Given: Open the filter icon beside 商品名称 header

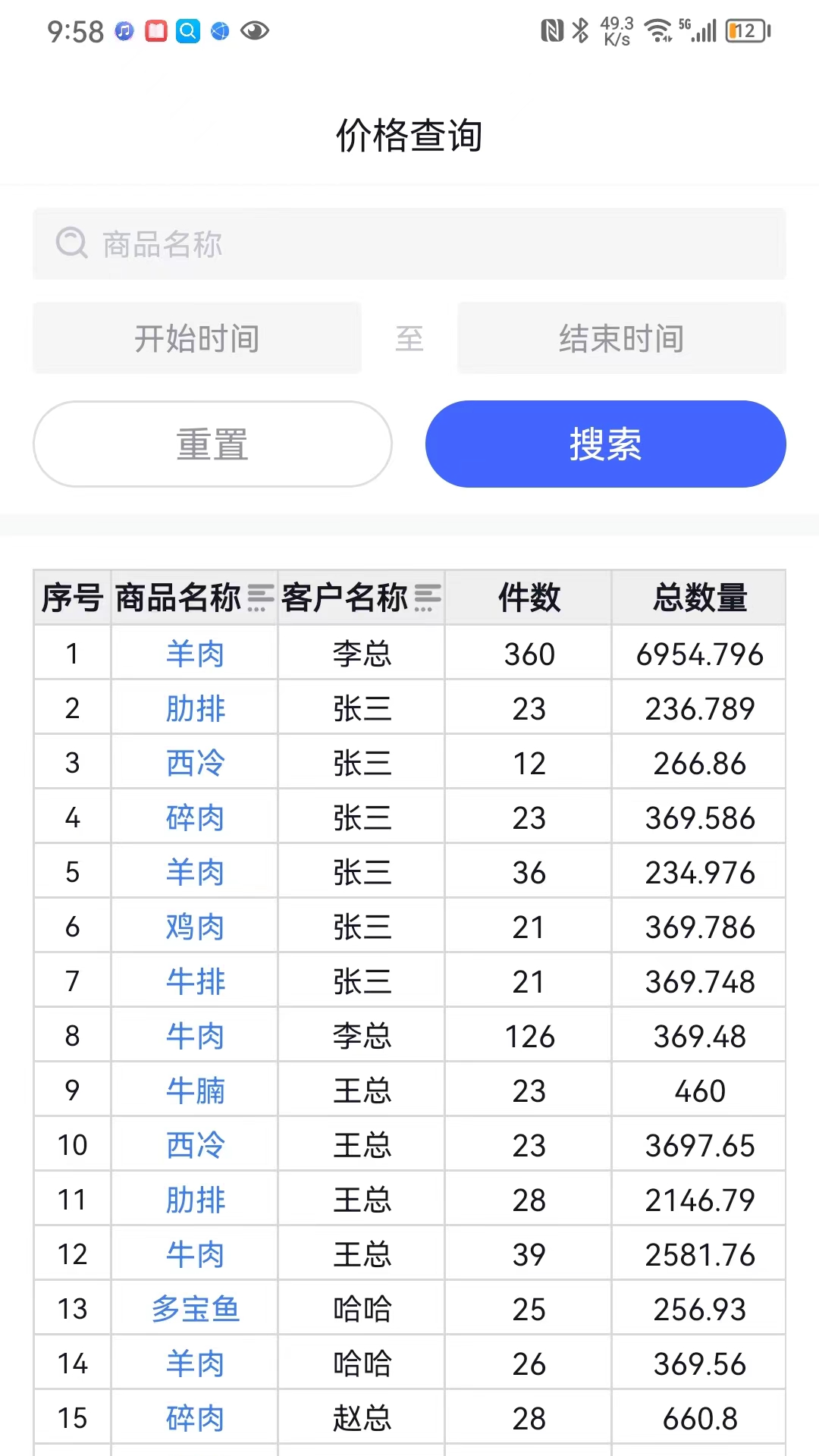Looking at the screenshot, I should coord(260,598).
